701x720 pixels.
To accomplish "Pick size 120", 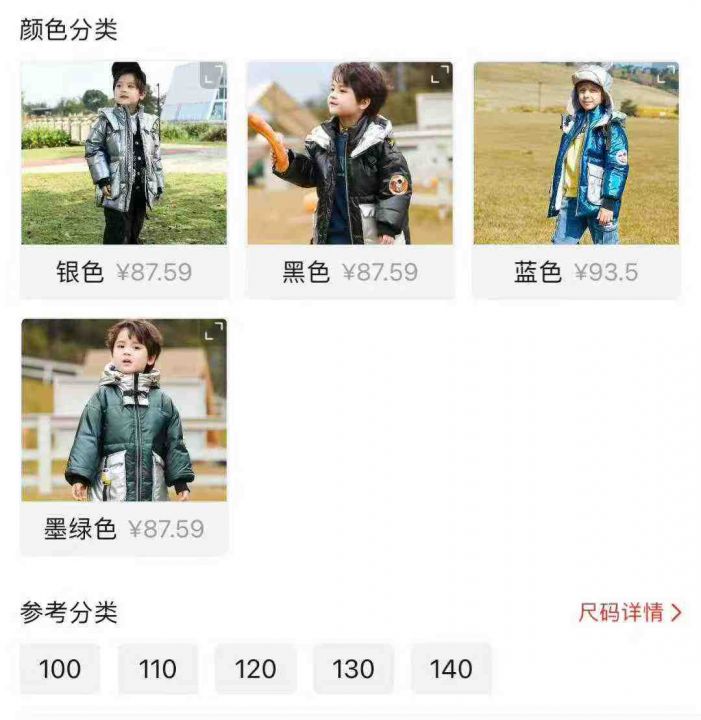I will (x=256, y=669).
